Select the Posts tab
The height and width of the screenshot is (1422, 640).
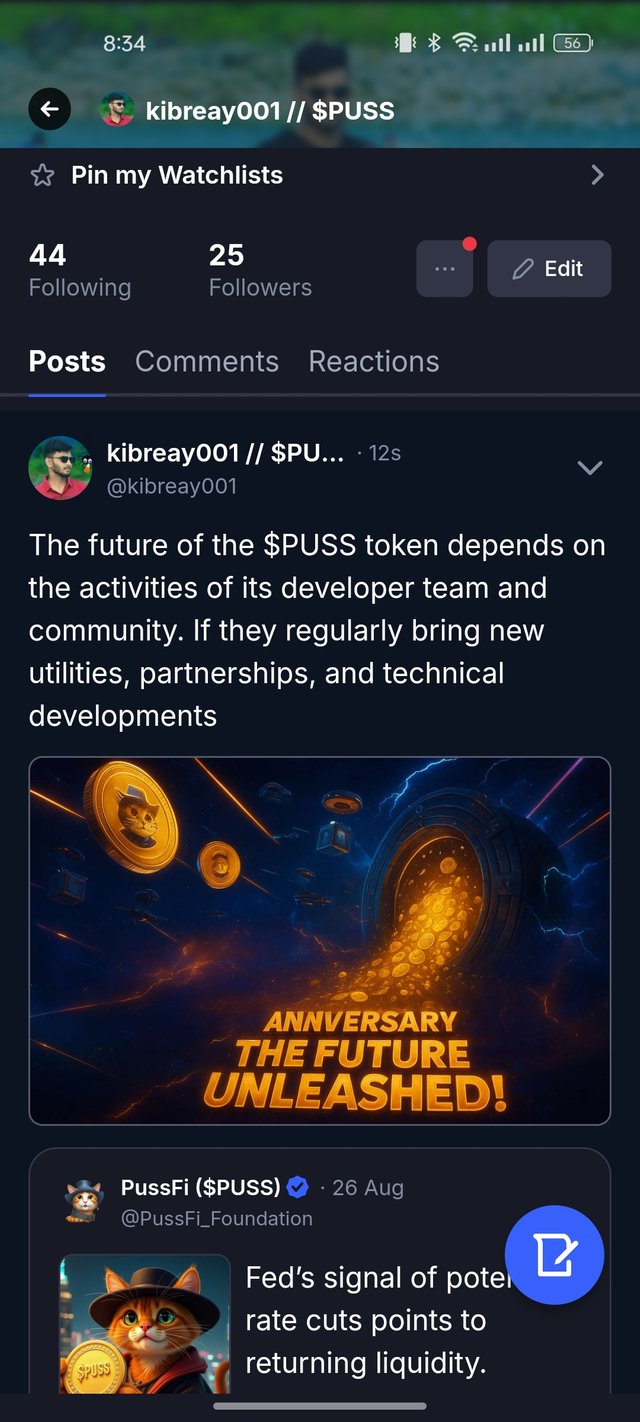67,362
